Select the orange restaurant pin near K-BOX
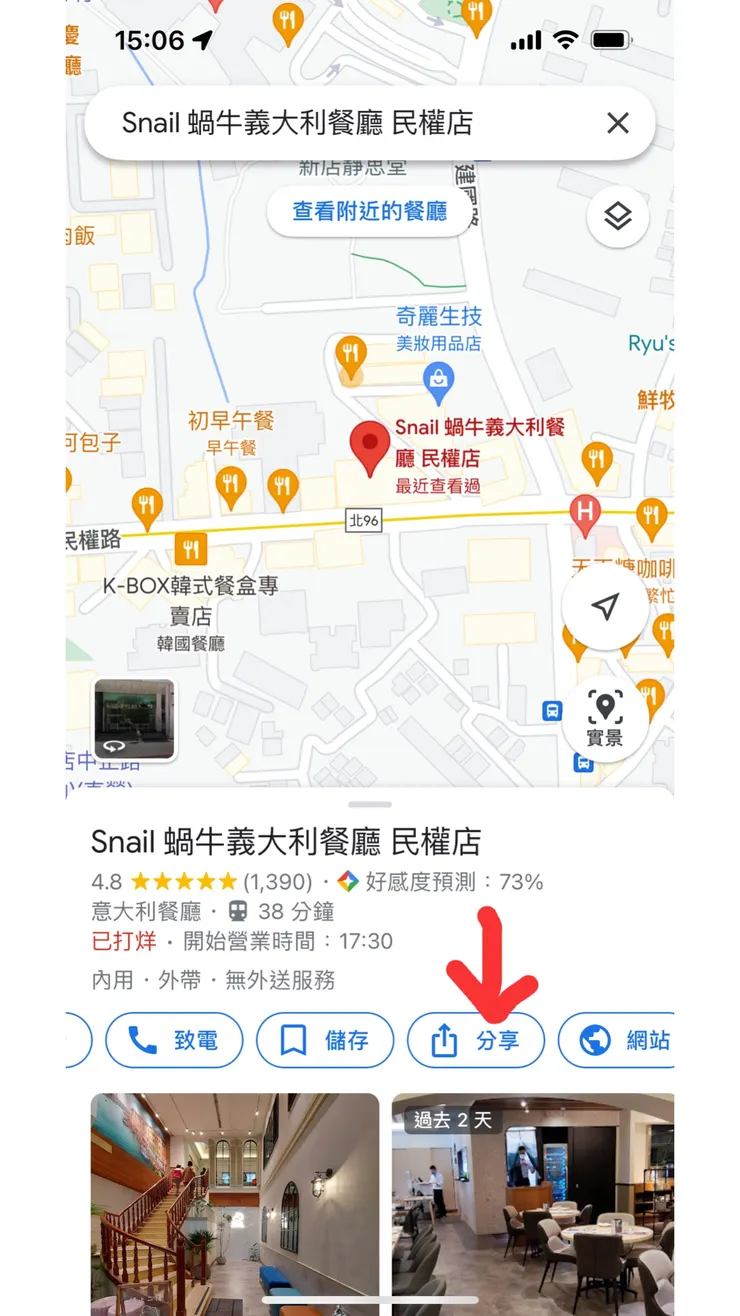 190,548
